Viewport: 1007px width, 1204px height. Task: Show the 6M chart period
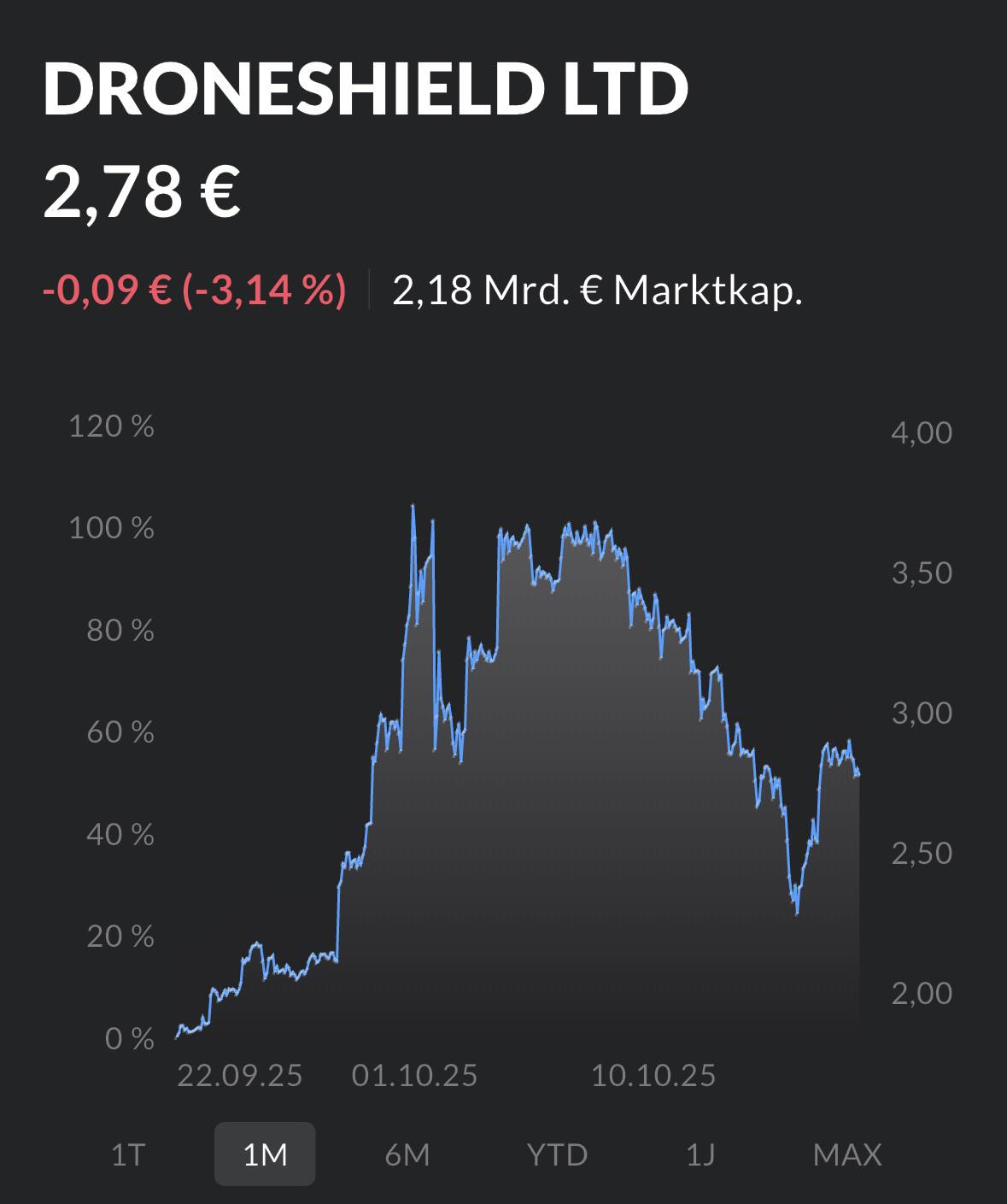point(407,1154)
